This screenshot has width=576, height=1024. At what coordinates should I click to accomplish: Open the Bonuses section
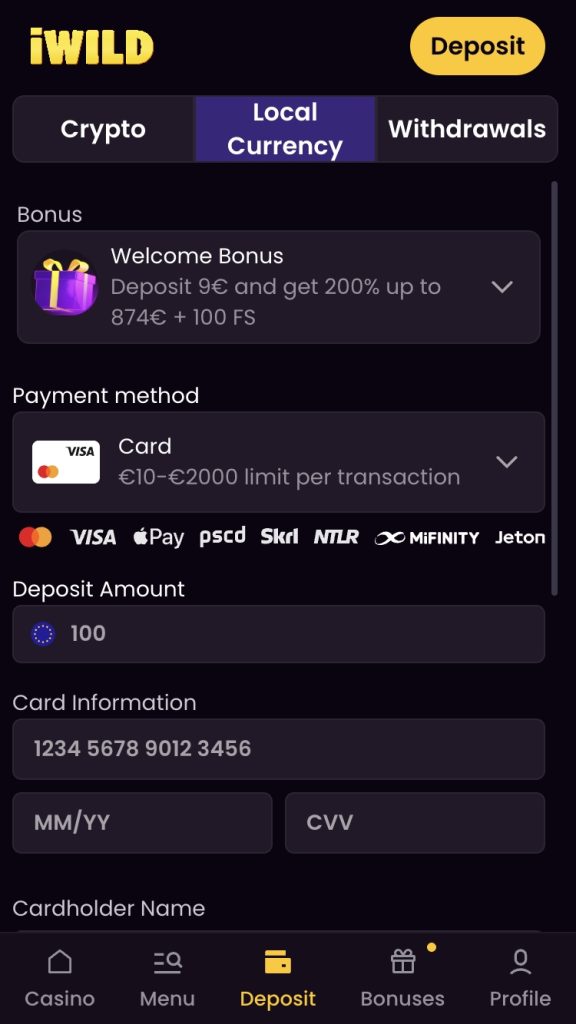402,978
